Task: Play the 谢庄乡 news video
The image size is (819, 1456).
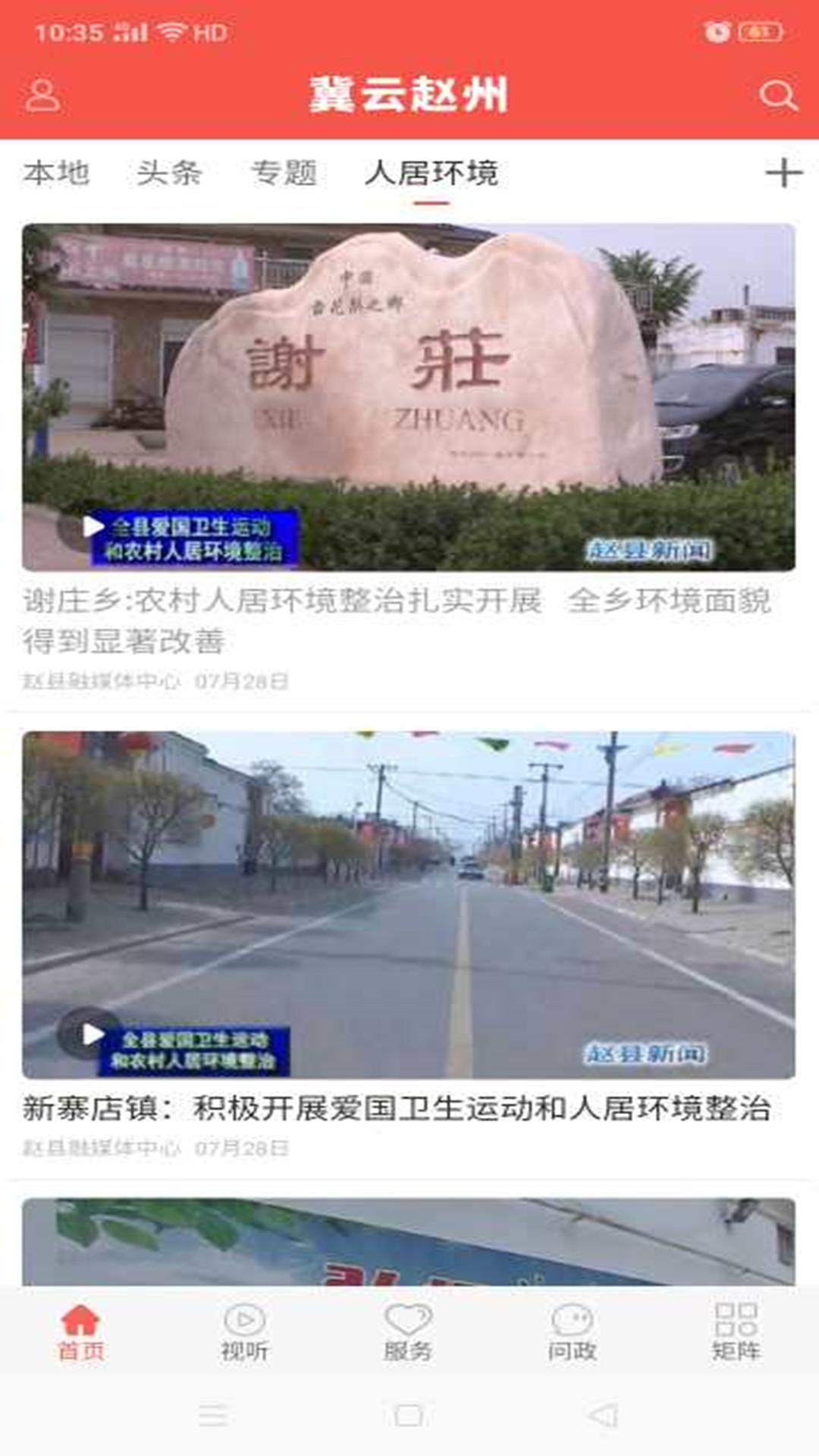Action: [93, 526]
